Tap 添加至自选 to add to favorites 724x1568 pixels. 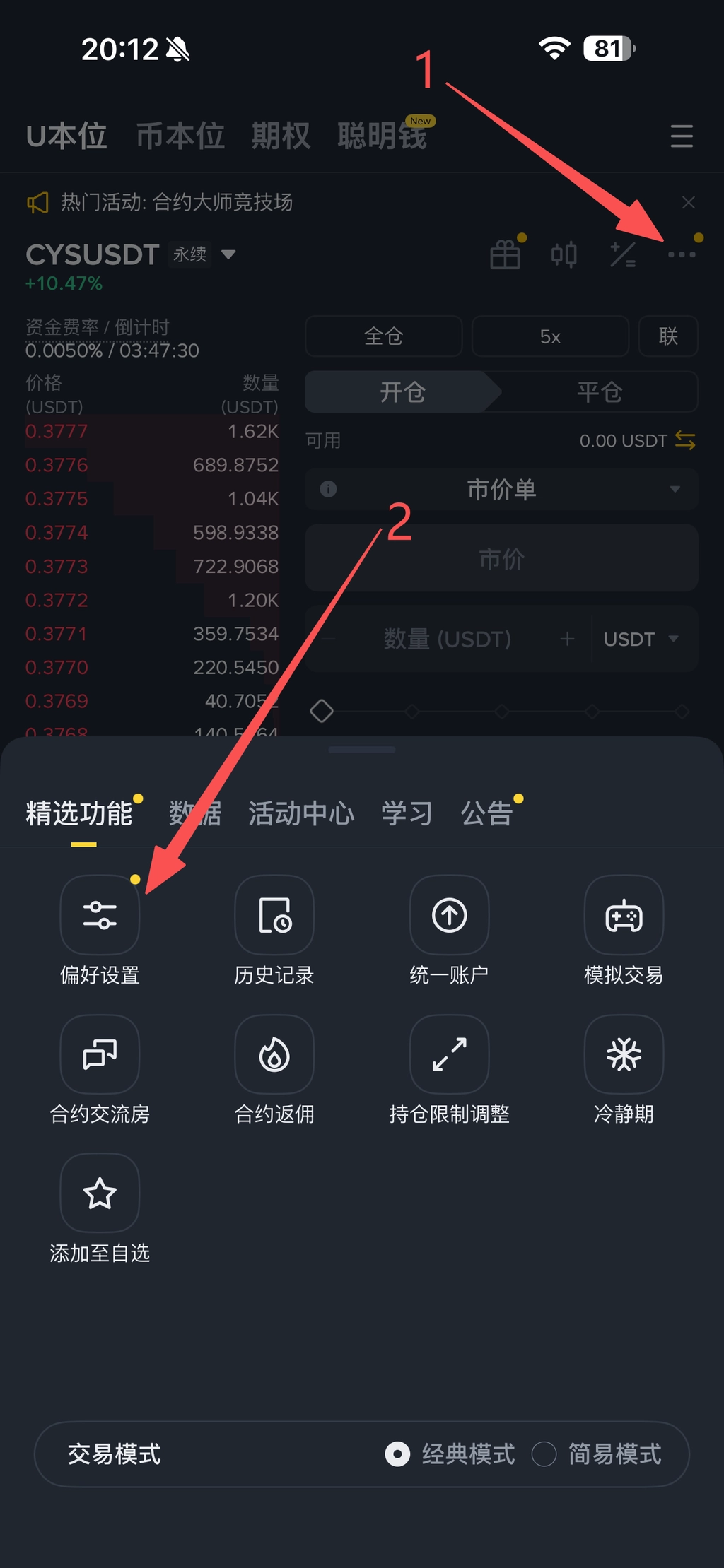coord(100,1193)
